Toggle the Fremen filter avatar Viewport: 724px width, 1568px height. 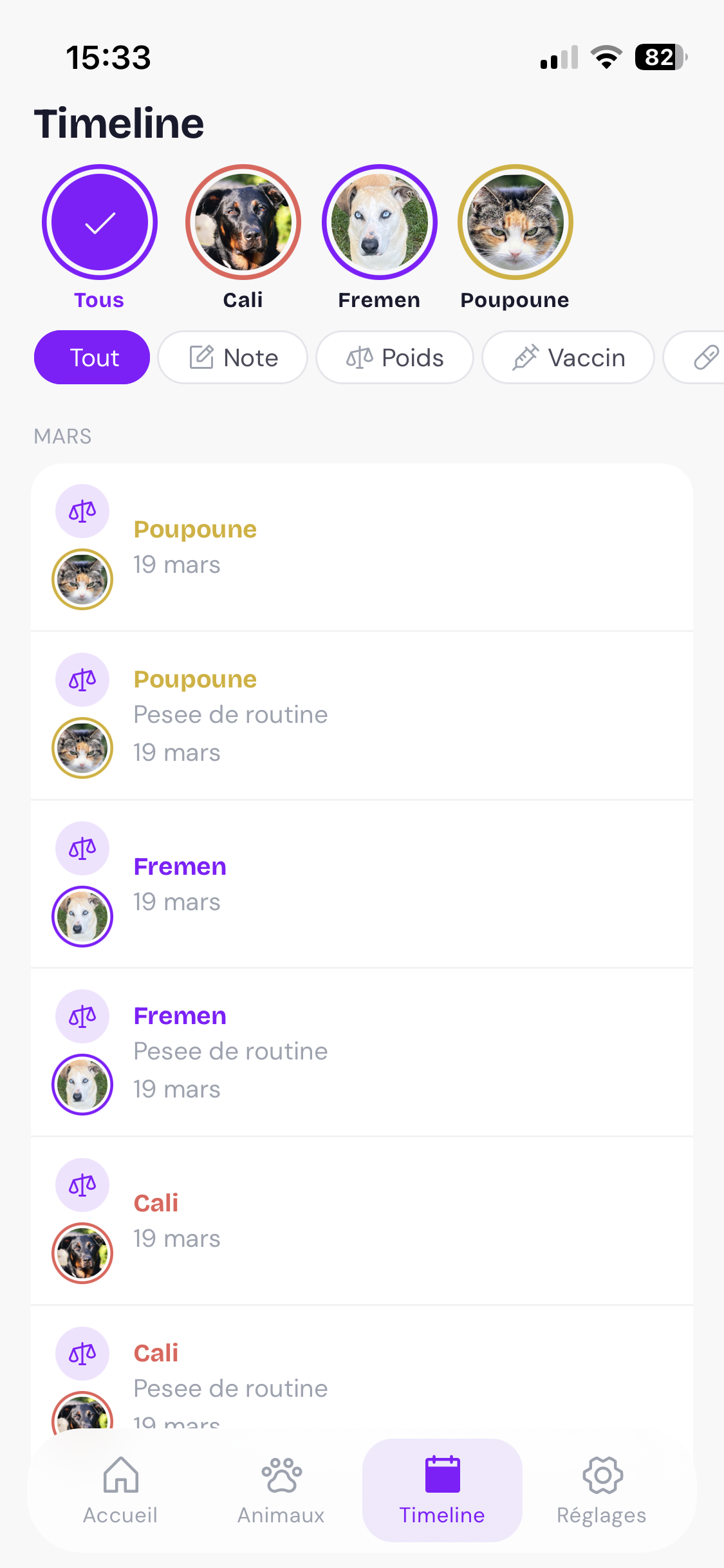coord(379,221)
